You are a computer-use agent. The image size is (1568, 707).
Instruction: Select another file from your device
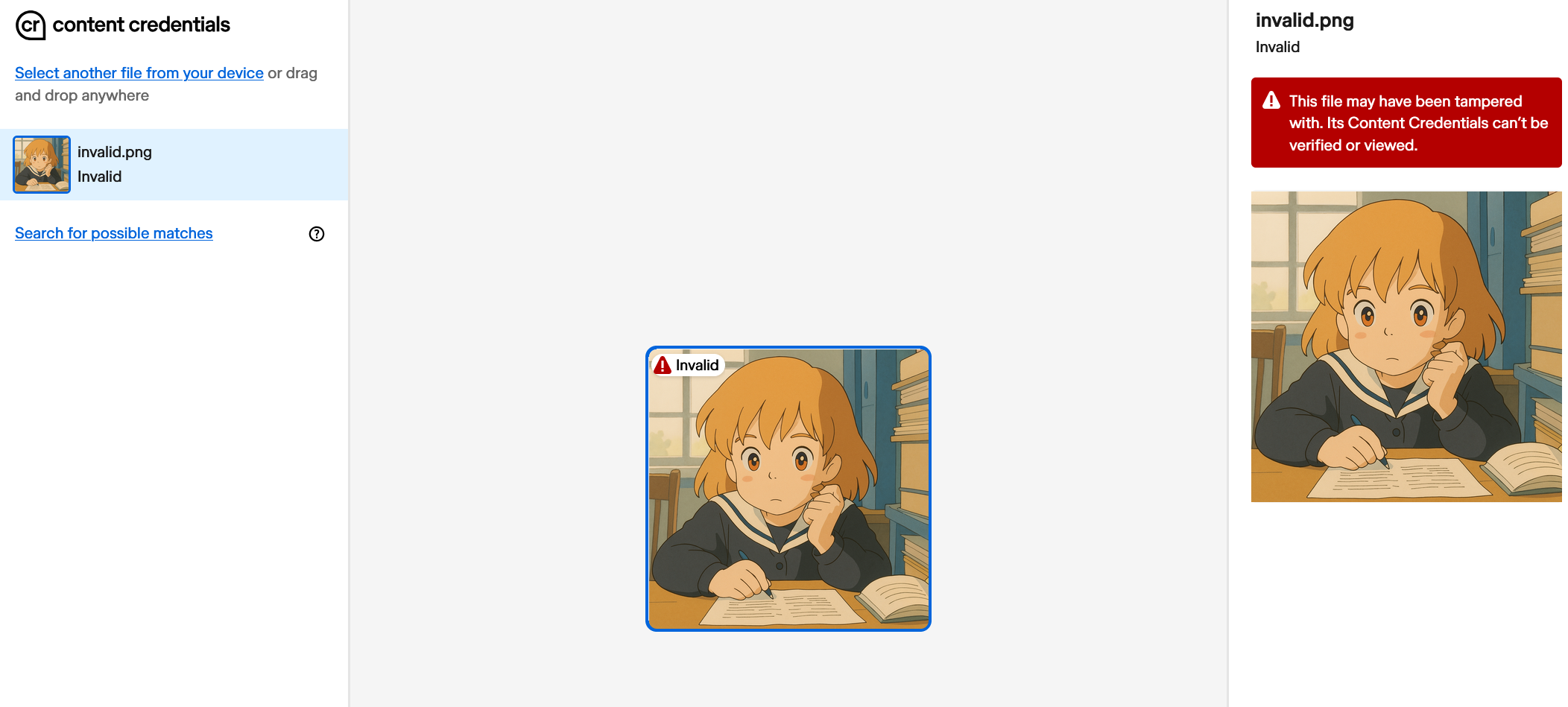coord(139,73)
